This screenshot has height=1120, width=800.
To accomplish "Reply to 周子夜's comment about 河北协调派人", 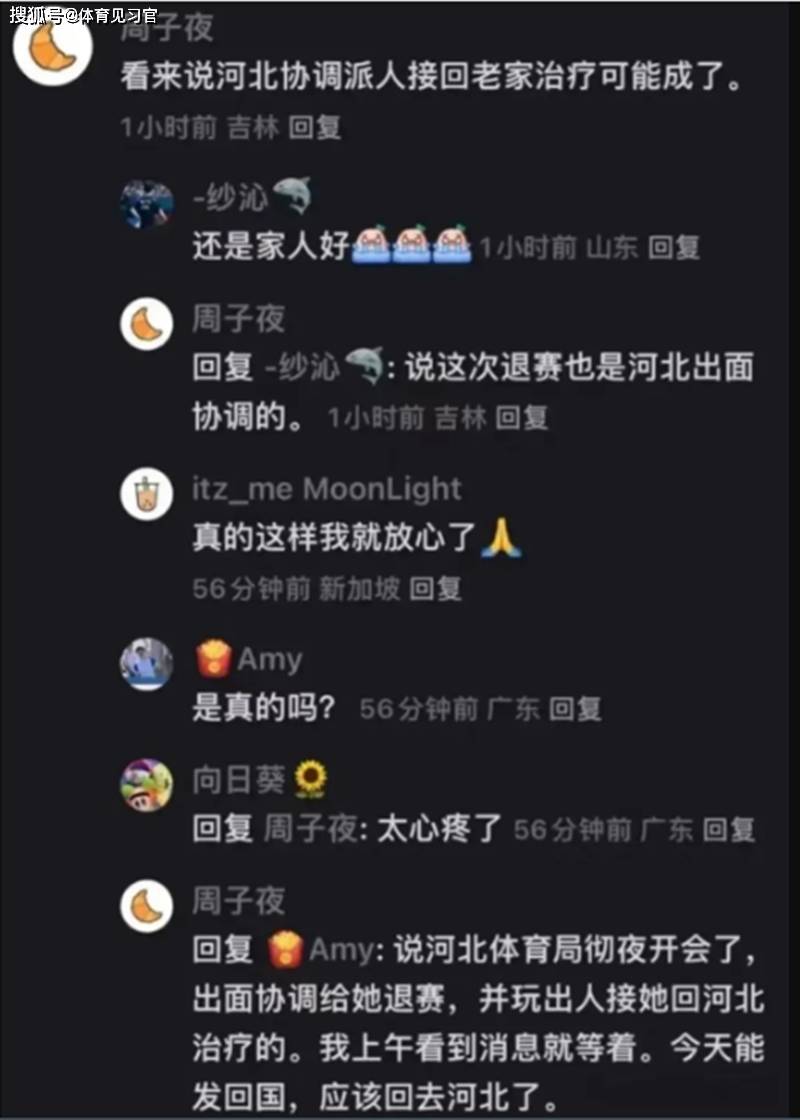I will point(314,128).
